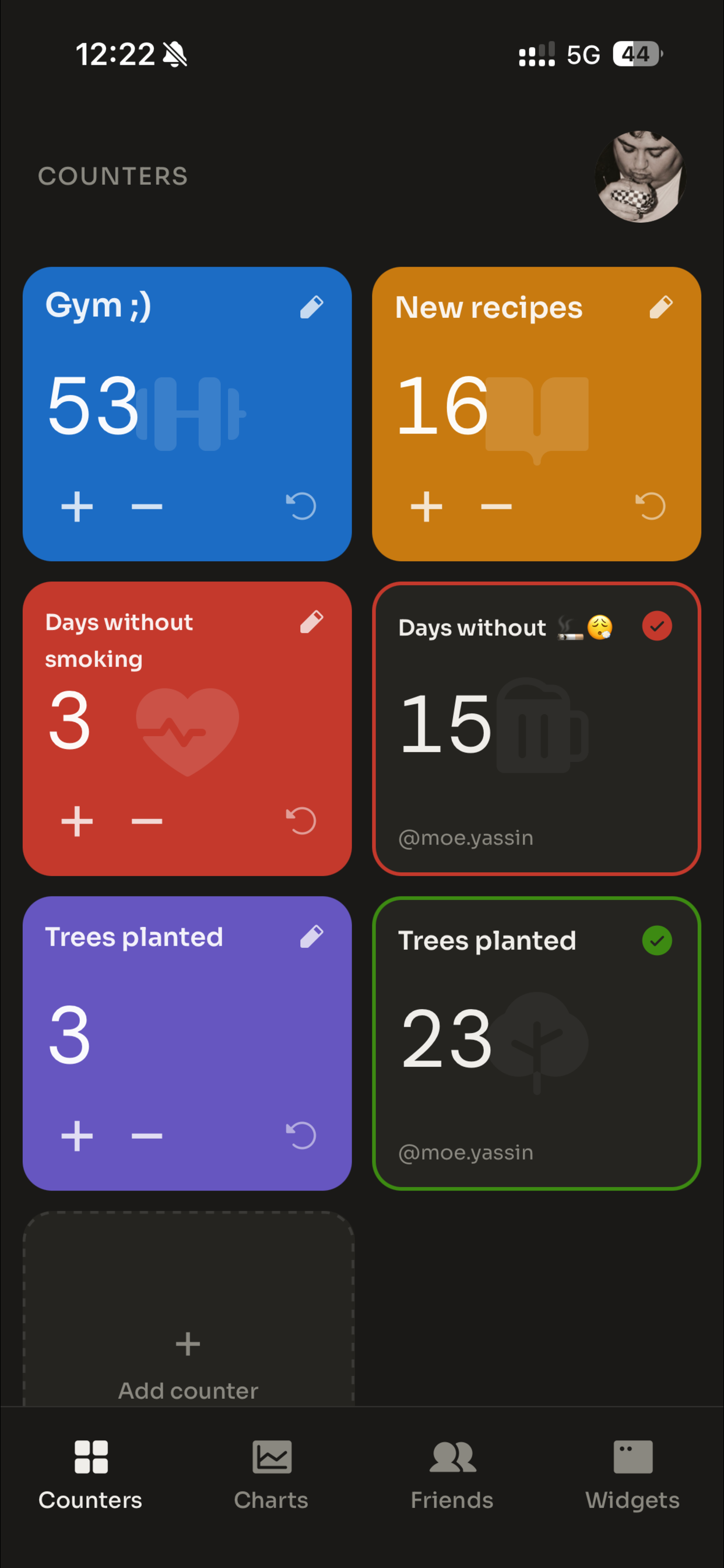Open the profile picture avatar
This screenshot has height=1568, width=724.
[x=641, y=176]
